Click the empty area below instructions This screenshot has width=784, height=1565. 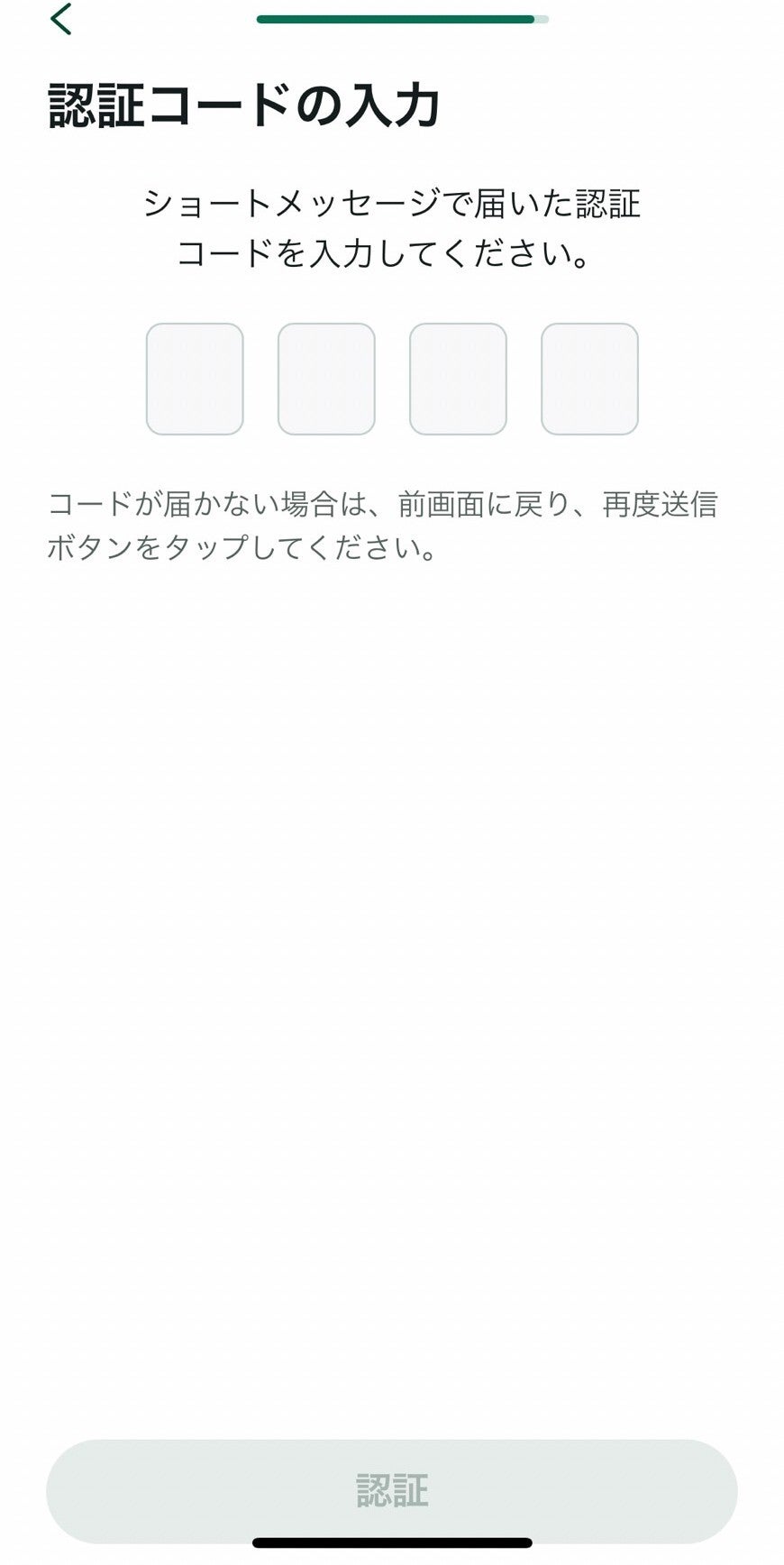[392, 901]
